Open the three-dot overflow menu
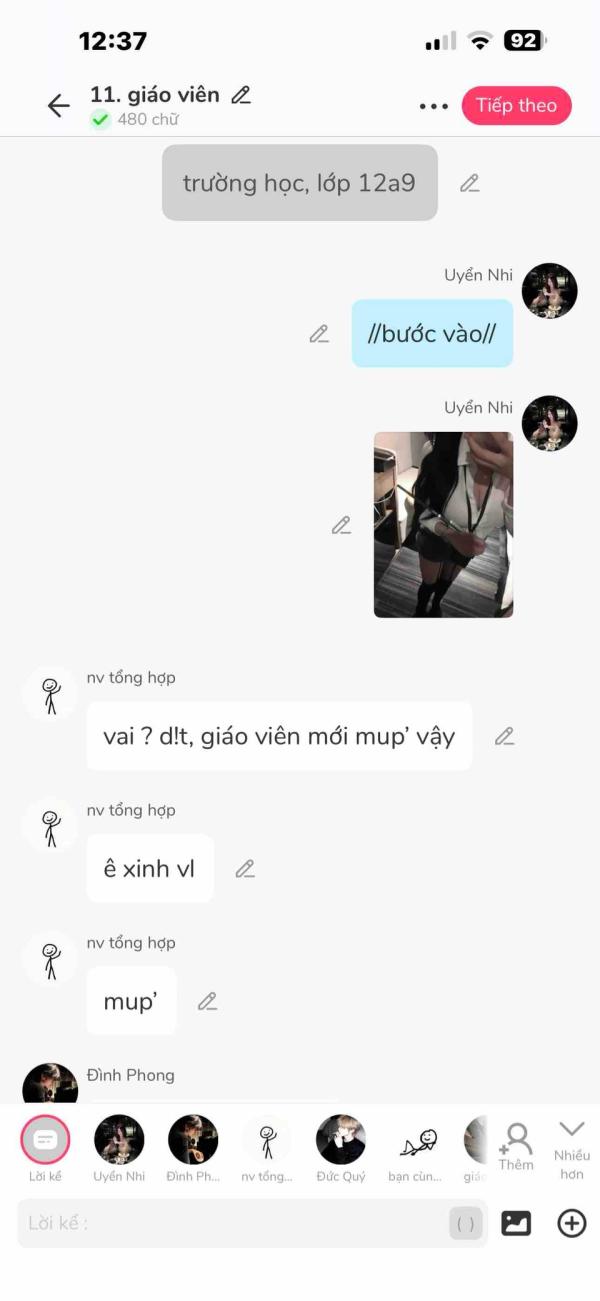The image size is (600, 1301). [433, 106]
